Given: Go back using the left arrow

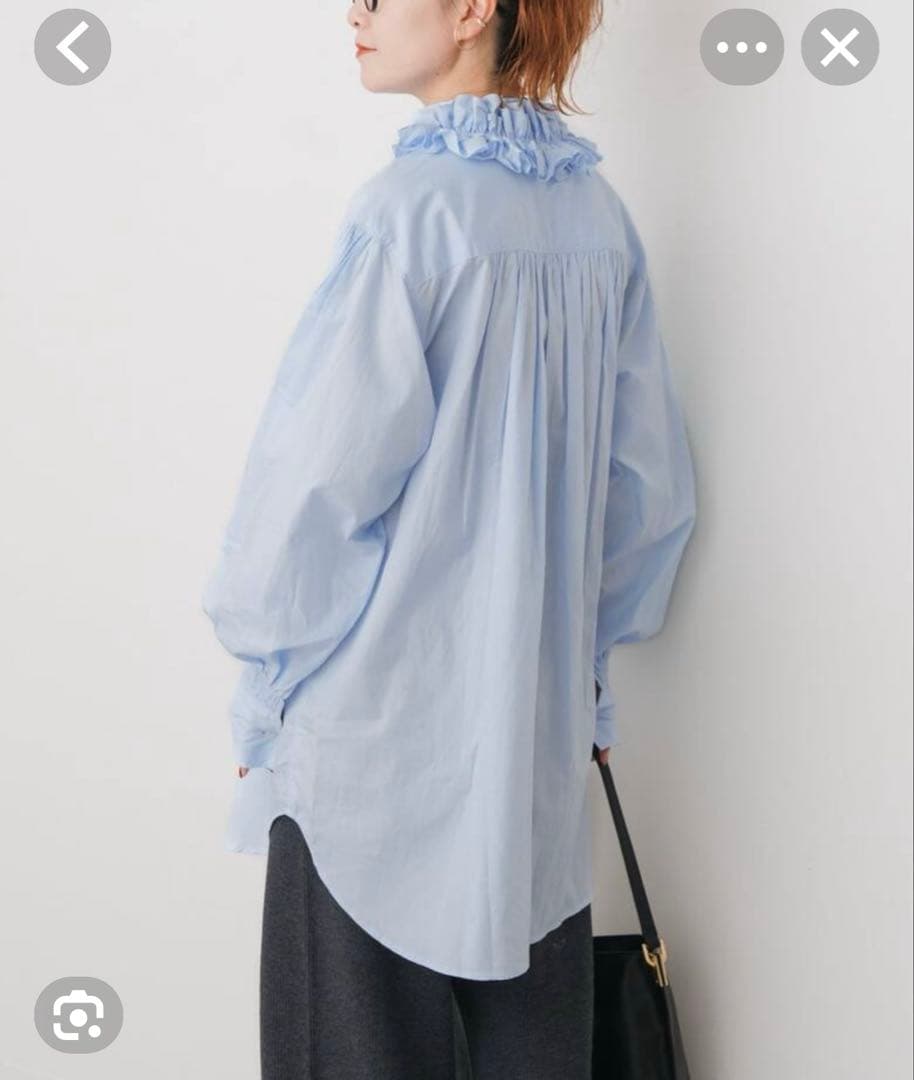Looking at the screenshot, I should click(x=72, y=47).
